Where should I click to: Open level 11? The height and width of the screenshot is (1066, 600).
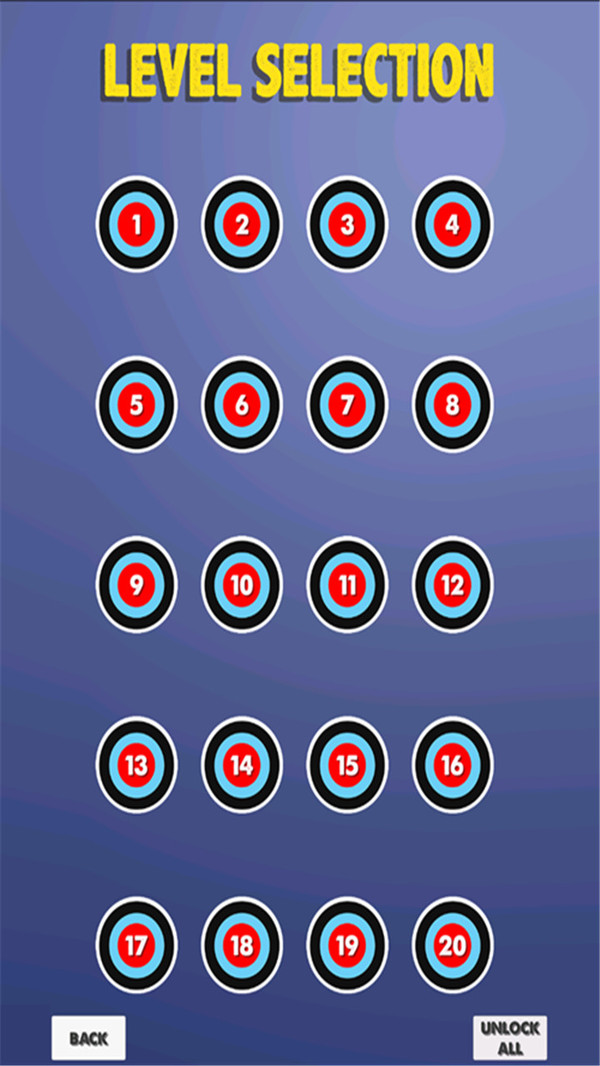pyautogui.click(x=347, y=585)
